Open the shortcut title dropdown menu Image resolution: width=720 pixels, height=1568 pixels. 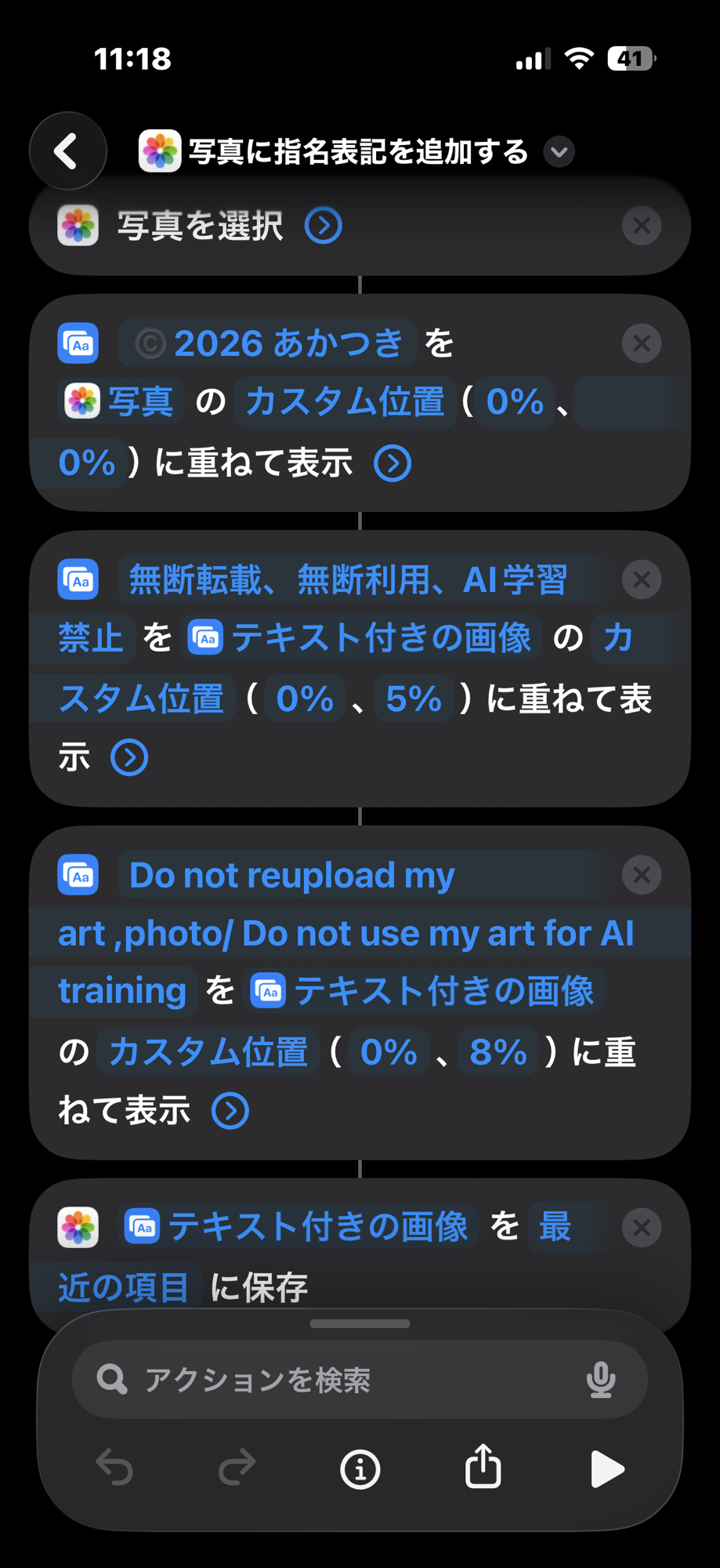point(559,151)
